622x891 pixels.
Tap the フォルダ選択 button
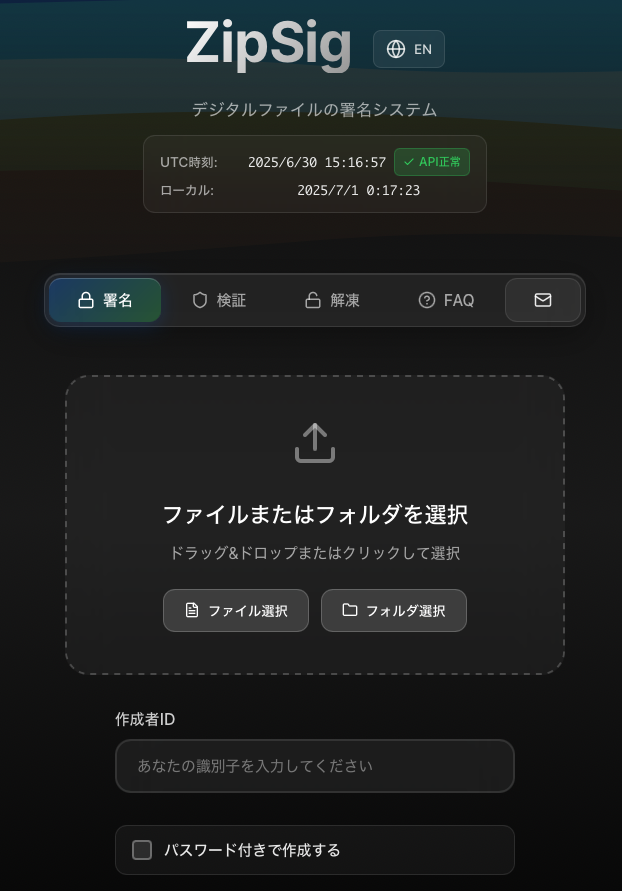pyautogui.click(x=393, y=610)
